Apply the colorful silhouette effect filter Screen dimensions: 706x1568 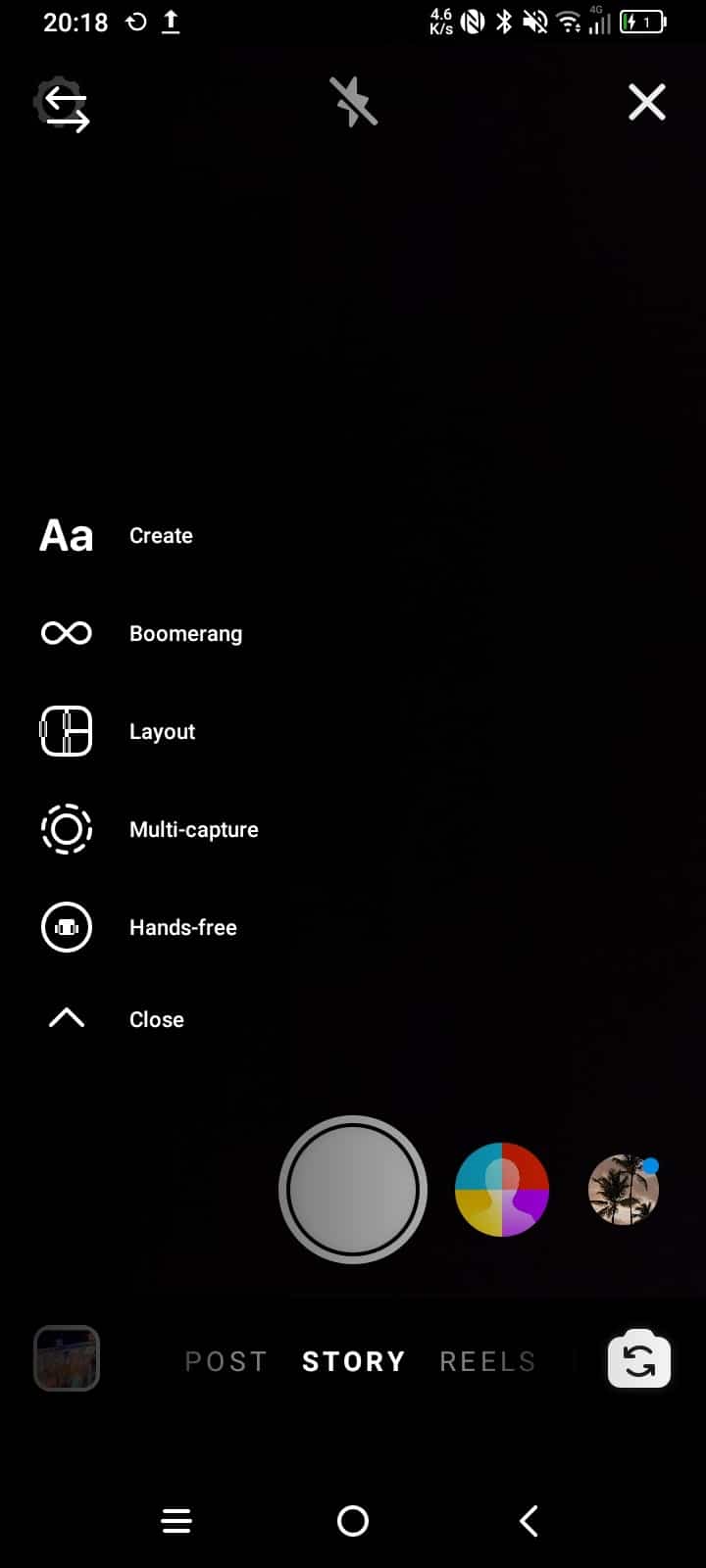pos(502,1190)
